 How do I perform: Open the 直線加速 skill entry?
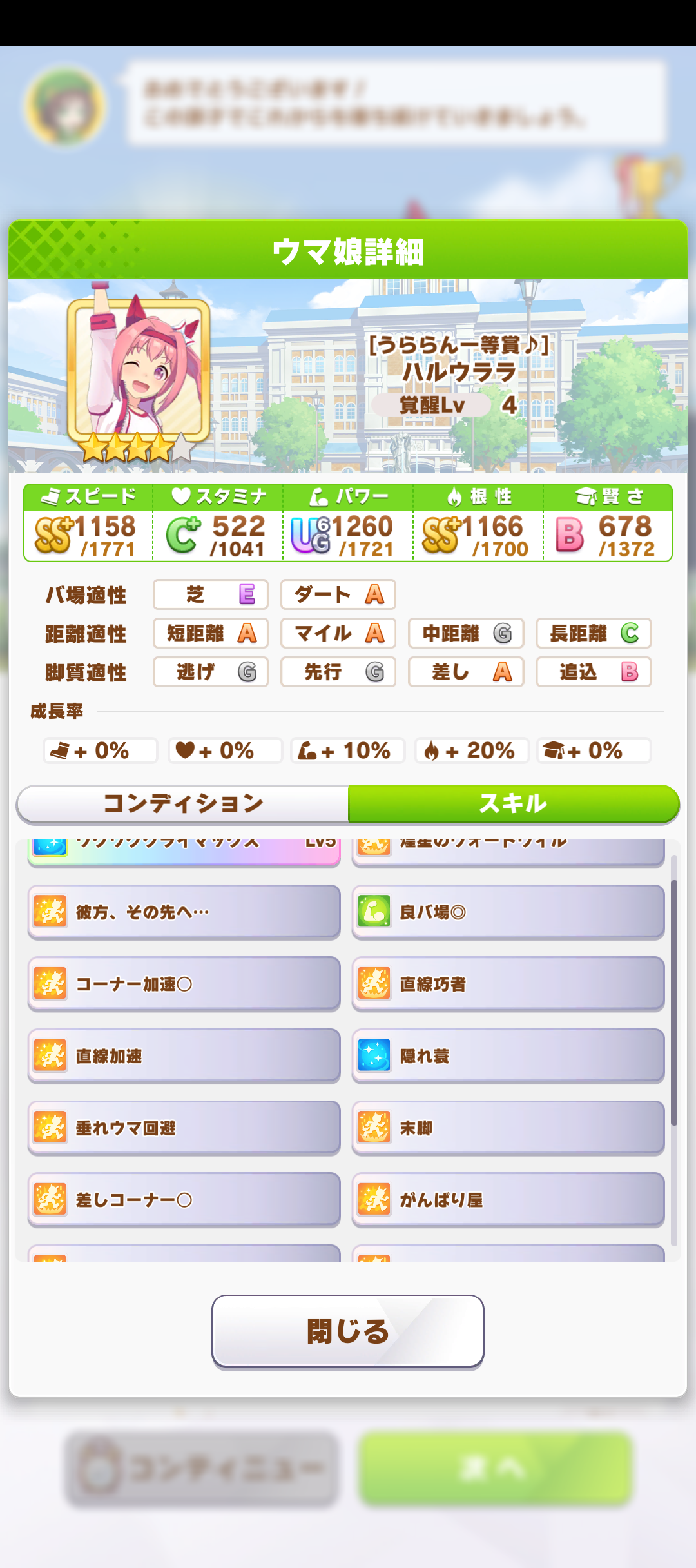tap(184, 1056)
